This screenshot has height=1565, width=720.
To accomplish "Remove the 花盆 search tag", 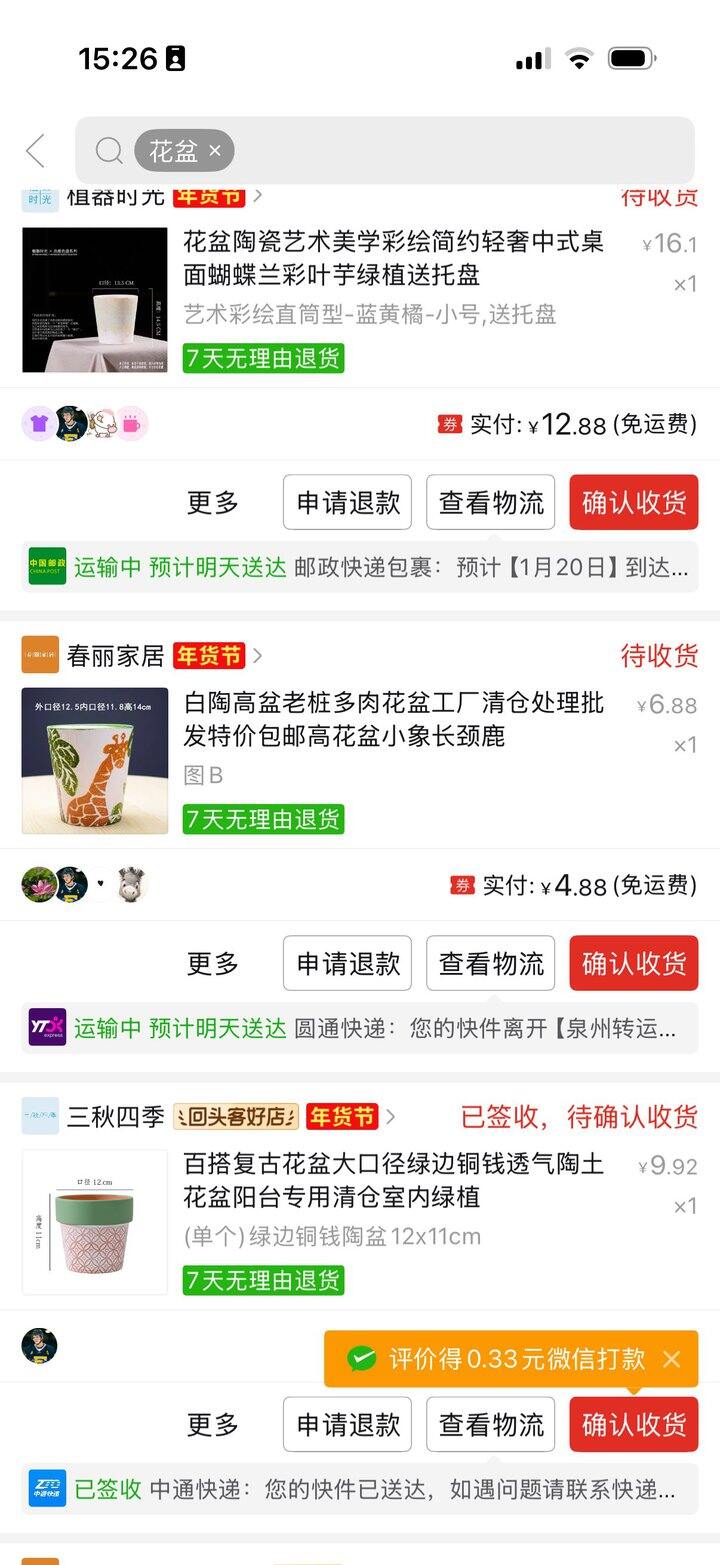I will (215, 152).
